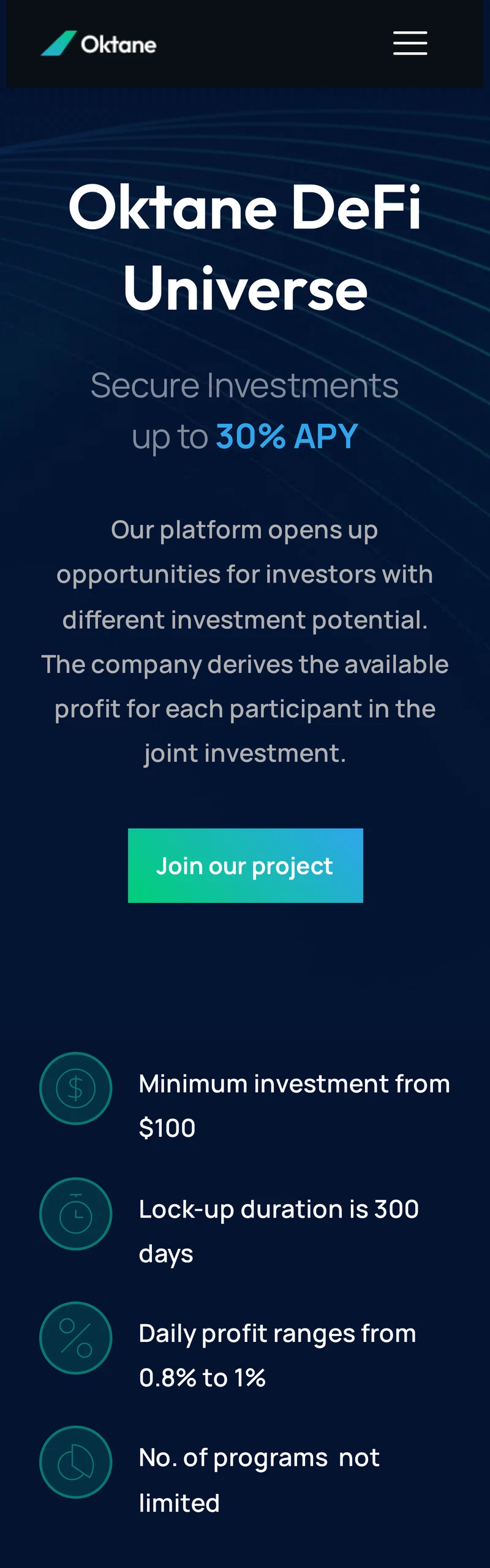The height and width of the screenshot is (1568, 490).
Task: Go to homepage via Oktane logo
Action: tap(99, 43)
